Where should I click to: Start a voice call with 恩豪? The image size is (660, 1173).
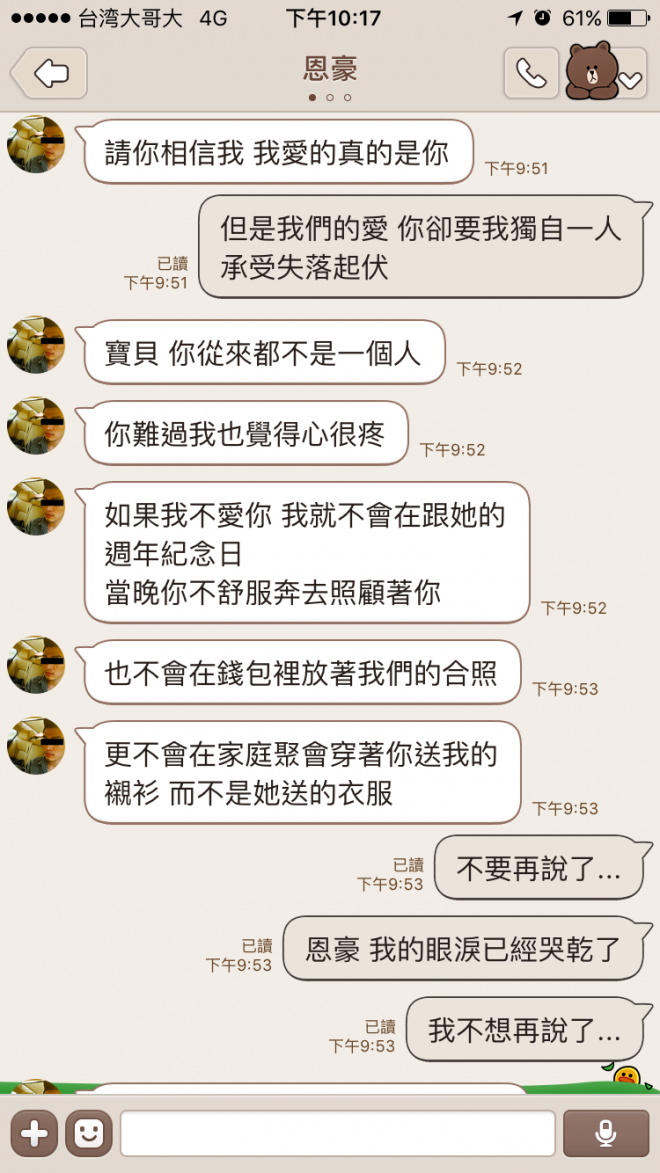(531, 73)
